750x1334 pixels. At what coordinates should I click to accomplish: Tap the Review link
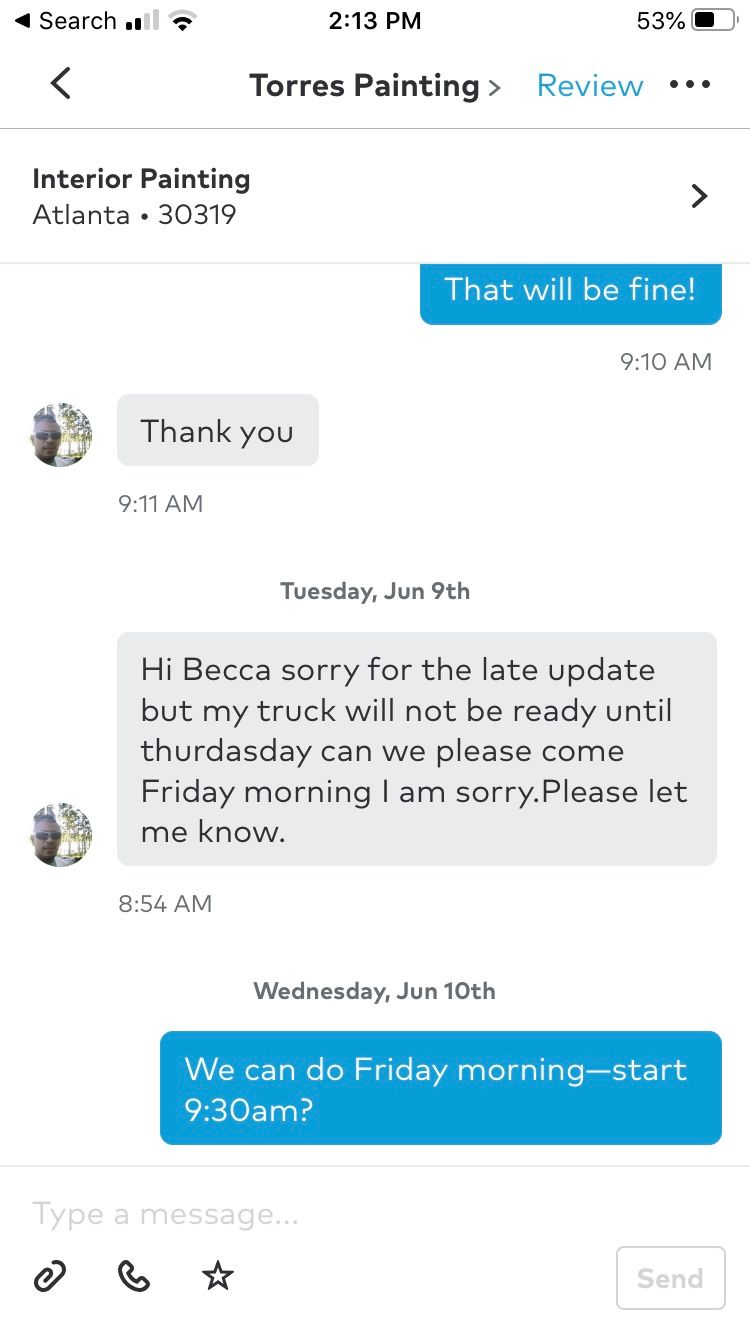589,85
